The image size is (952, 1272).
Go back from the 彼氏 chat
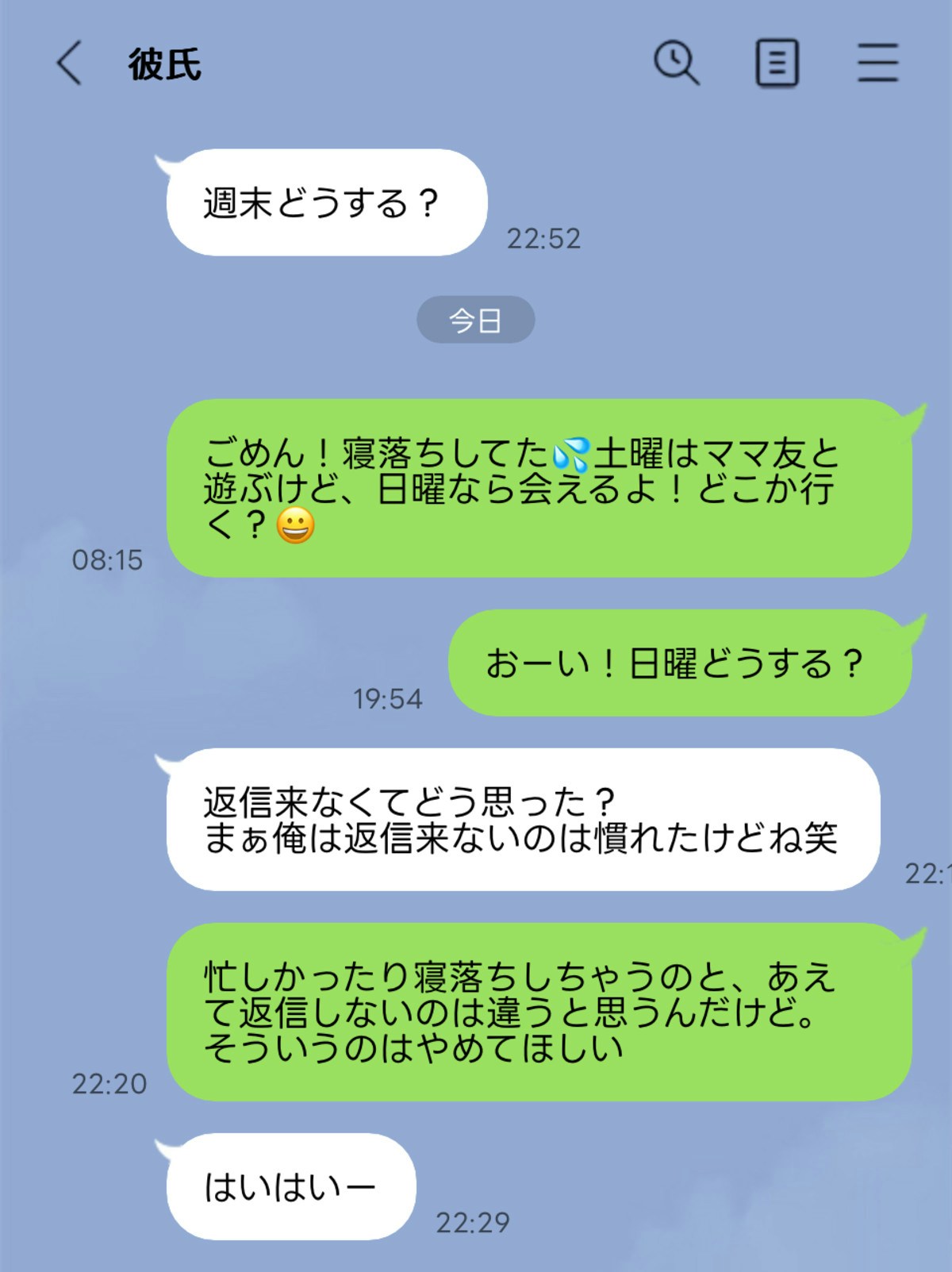[70, 63]
